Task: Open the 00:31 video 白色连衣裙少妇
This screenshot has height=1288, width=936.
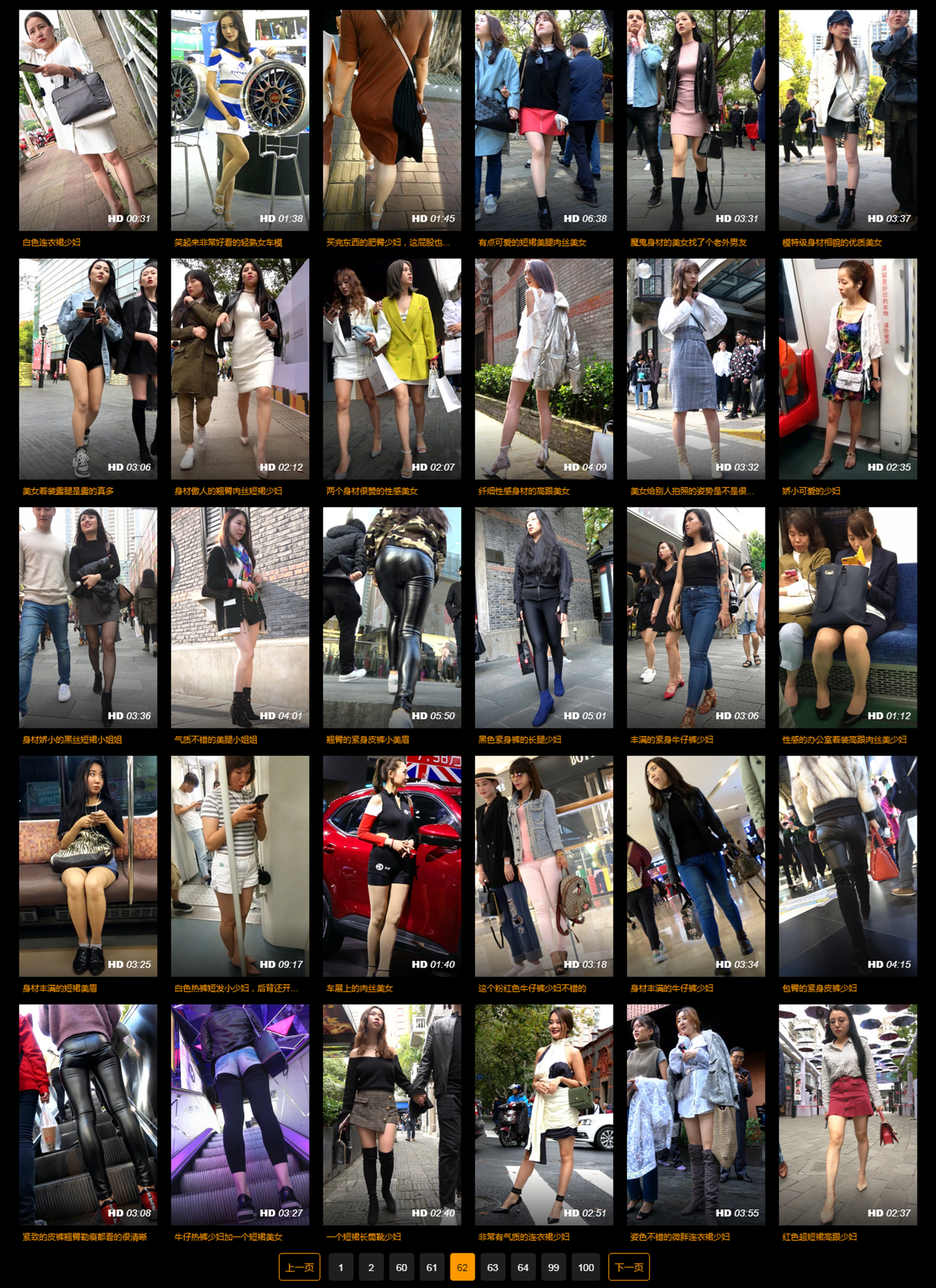Action: coord(88,119)
